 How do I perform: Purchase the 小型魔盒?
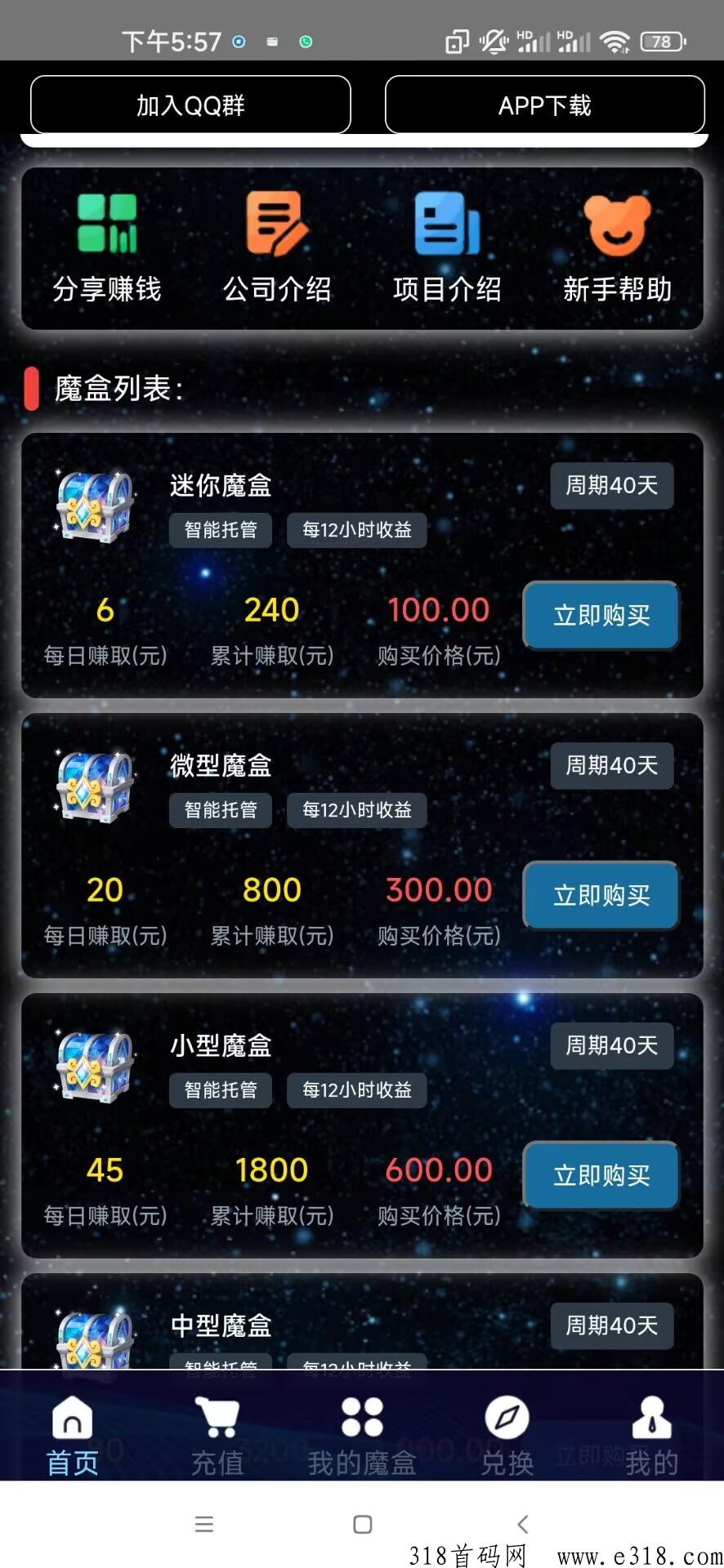(x=601, y=1175)
